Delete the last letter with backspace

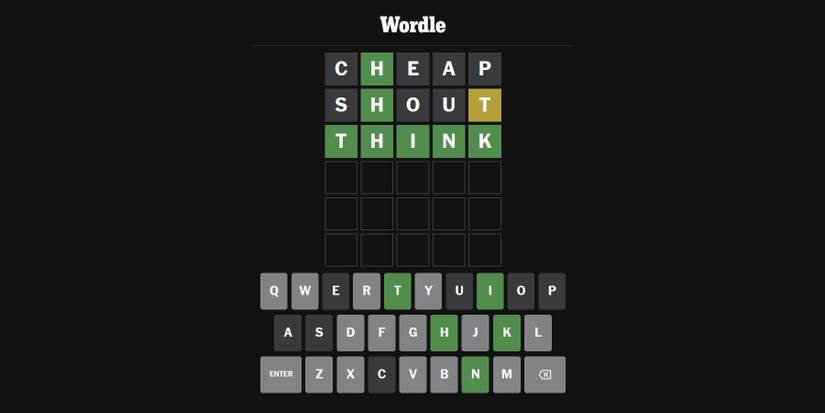click(545, 374)
